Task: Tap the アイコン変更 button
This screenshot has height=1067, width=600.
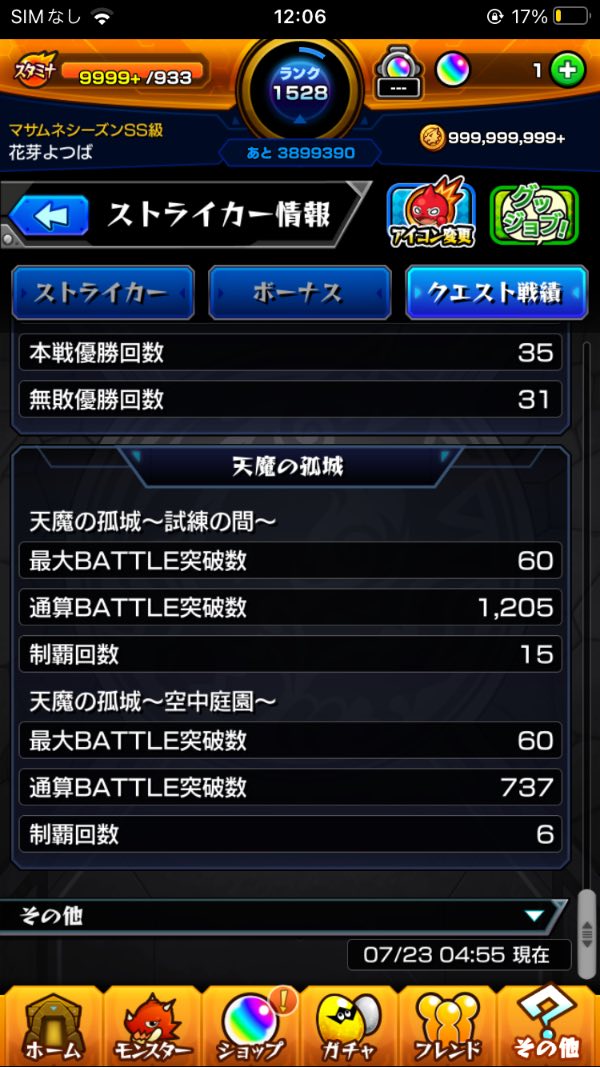Action: pos(430,215)
